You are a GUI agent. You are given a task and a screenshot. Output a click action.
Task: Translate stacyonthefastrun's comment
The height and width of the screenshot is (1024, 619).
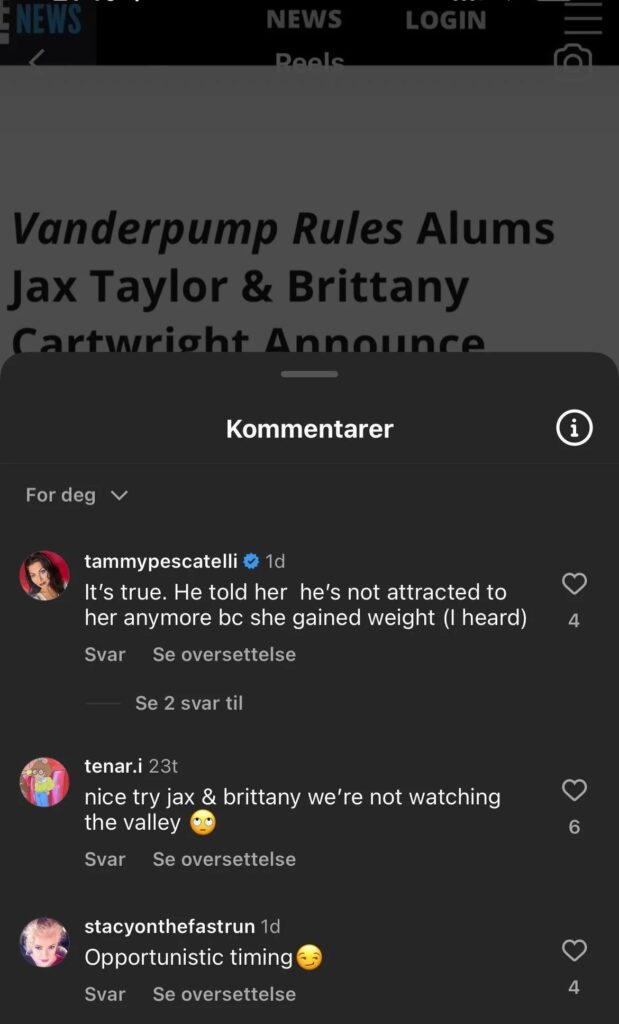point(224,994)
